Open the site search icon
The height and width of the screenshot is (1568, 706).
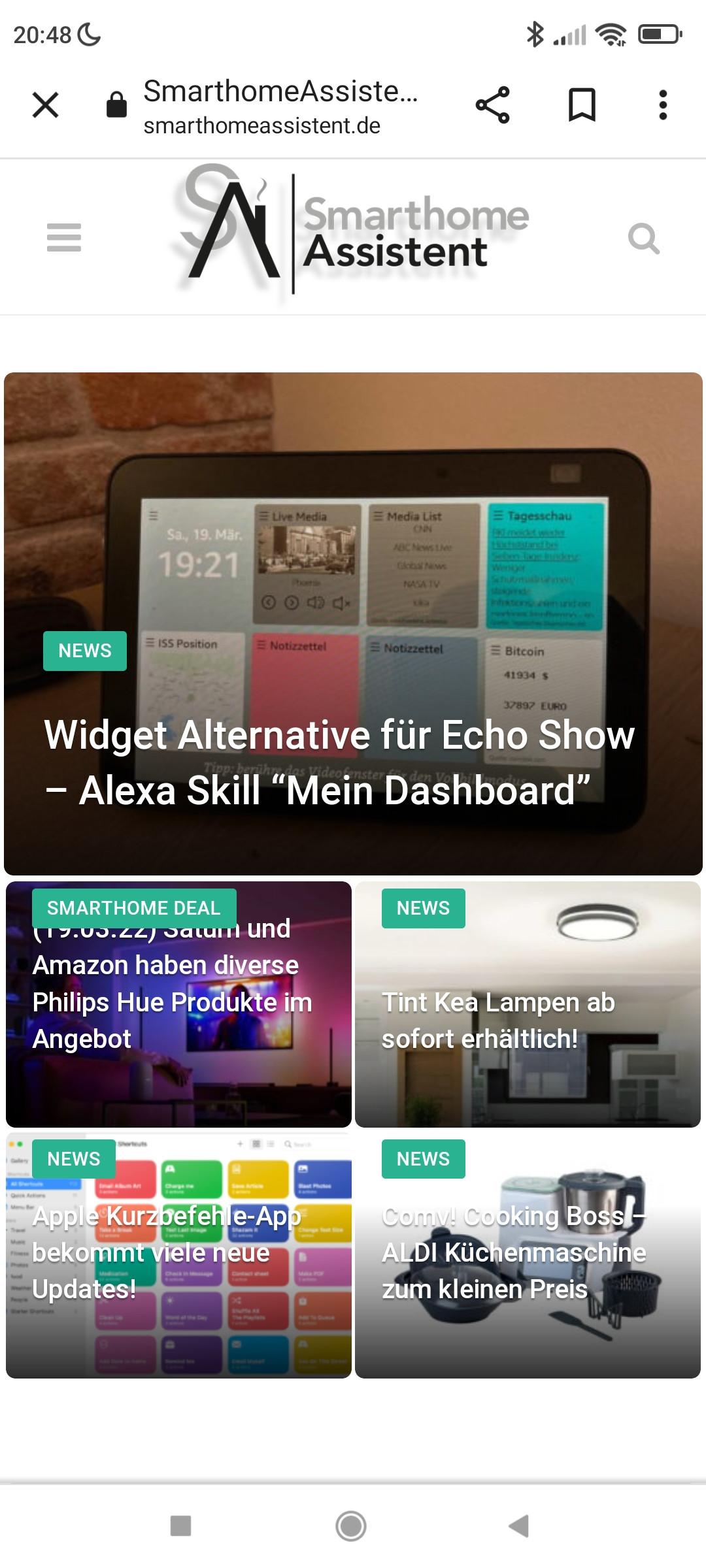(x=643, y=238)
